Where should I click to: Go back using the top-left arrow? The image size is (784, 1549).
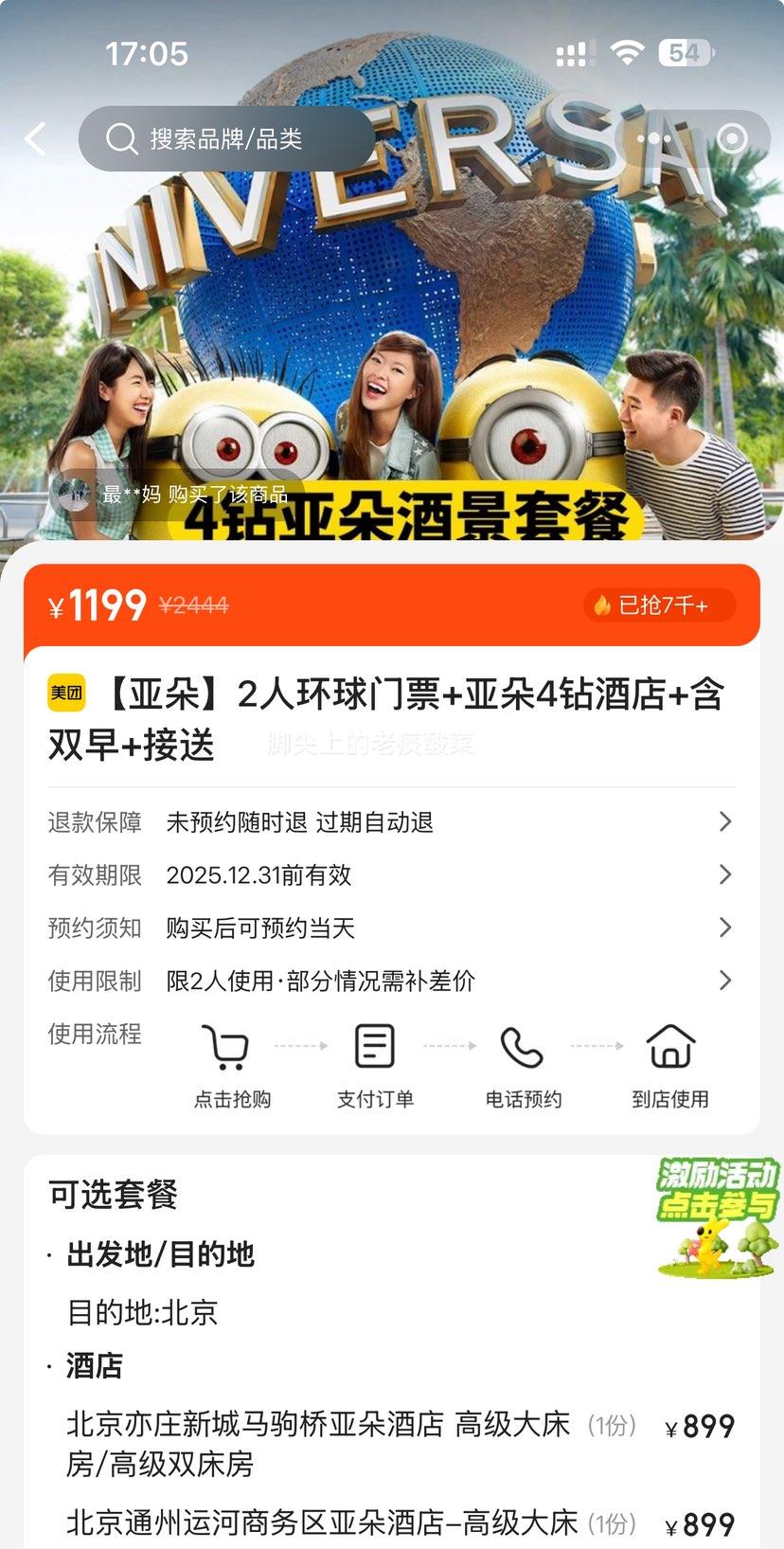coord(35,139)
